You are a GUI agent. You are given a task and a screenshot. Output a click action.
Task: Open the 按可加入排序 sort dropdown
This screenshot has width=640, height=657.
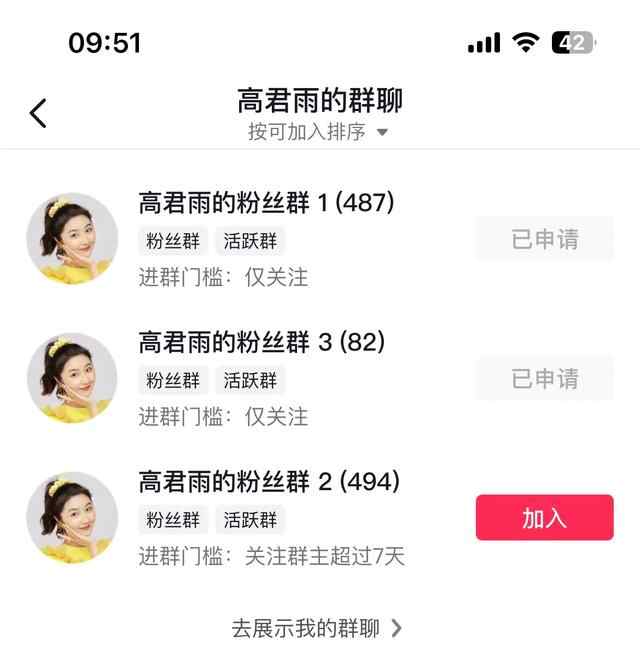pyautogui.click(x=318, y=132)
